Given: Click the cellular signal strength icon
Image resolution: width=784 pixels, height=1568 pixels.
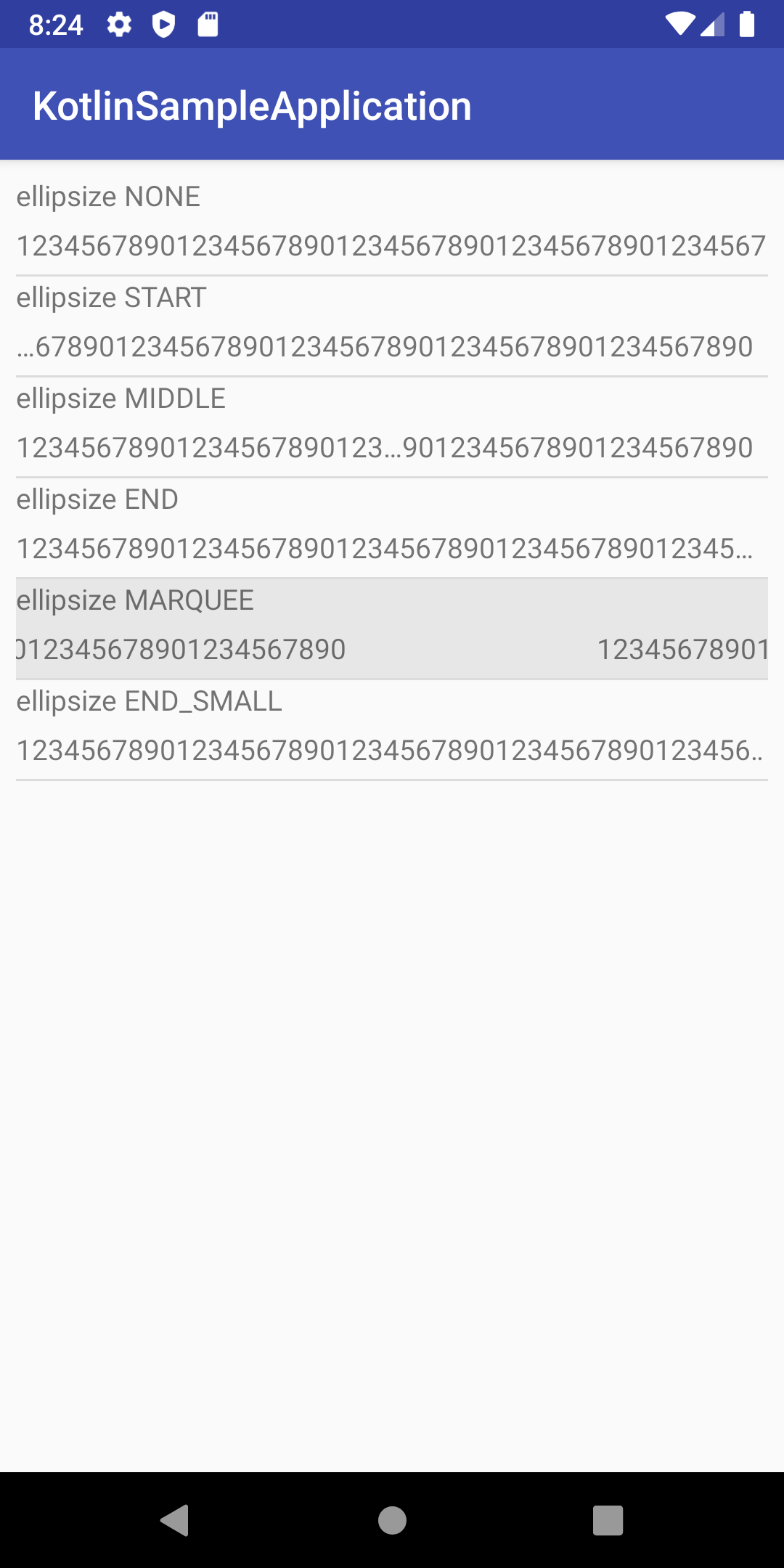Looking at the screenshot, I should coord(712,24).
